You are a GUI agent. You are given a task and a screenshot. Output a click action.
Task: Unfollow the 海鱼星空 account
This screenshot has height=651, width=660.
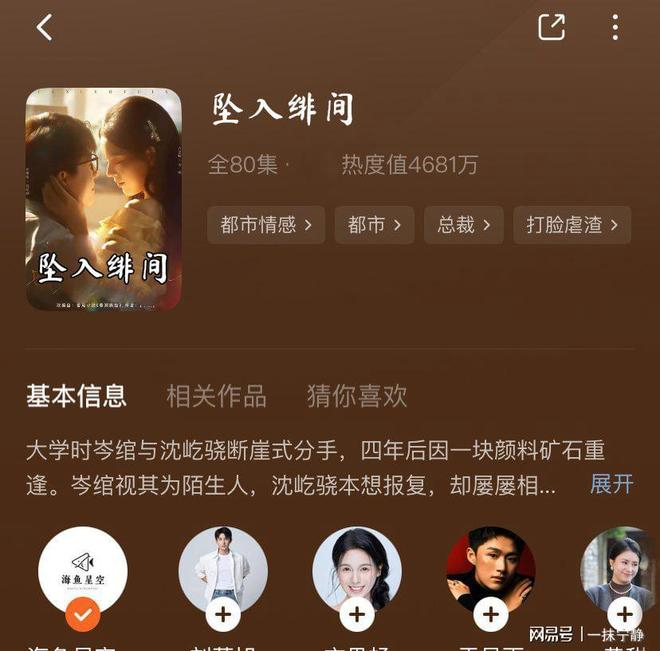click(x=83, y=614)
